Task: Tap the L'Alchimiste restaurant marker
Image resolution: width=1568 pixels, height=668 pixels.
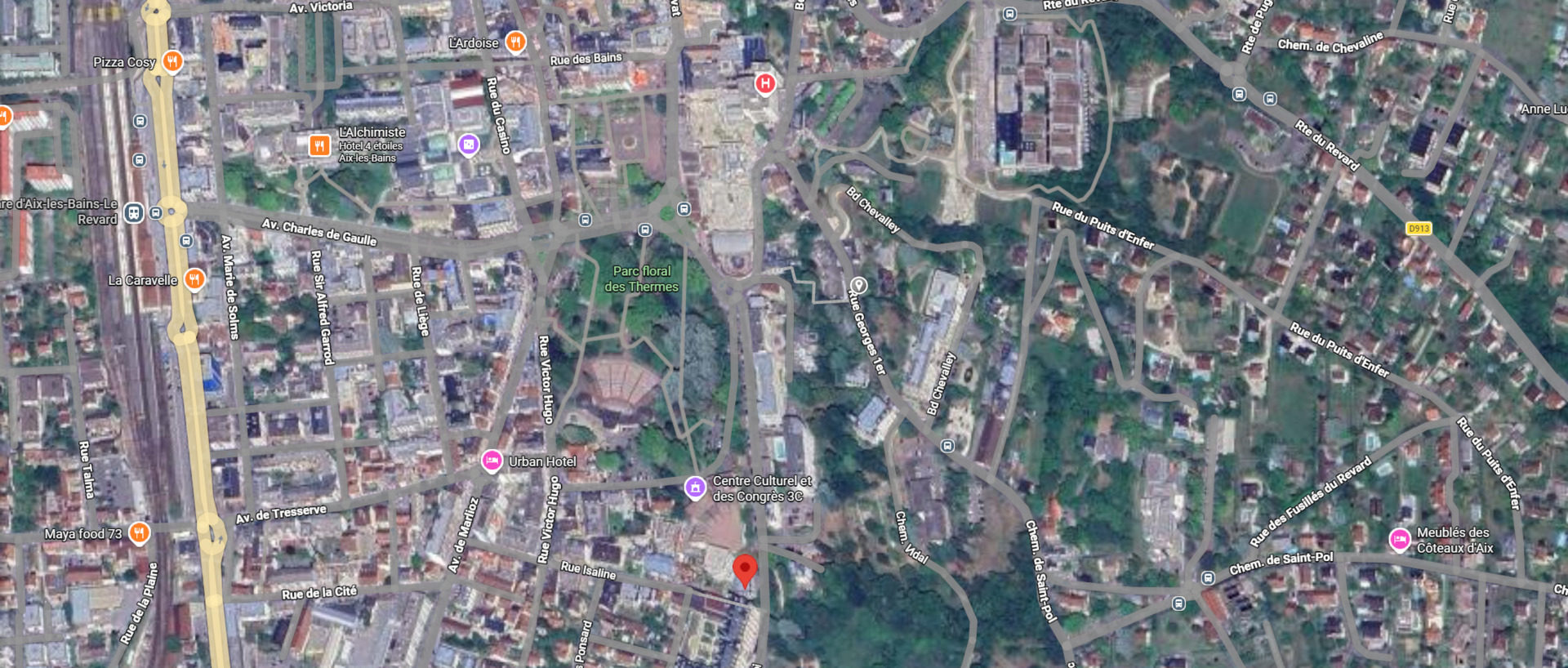Action: tap(318, 145)
